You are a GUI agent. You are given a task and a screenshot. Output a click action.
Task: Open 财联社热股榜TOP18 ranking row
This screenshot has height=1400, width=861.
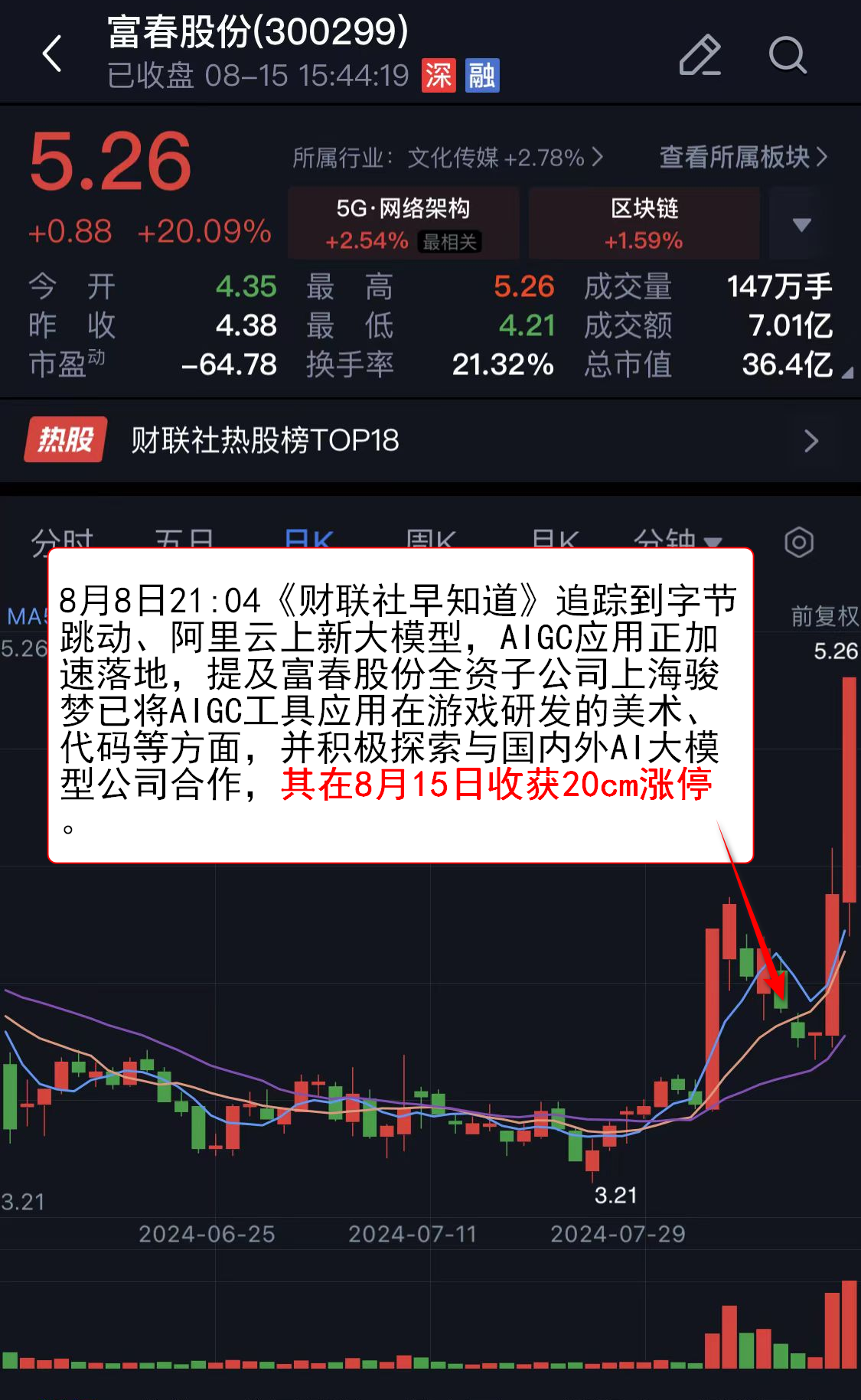pyautogui.click(x=430, y=440)
